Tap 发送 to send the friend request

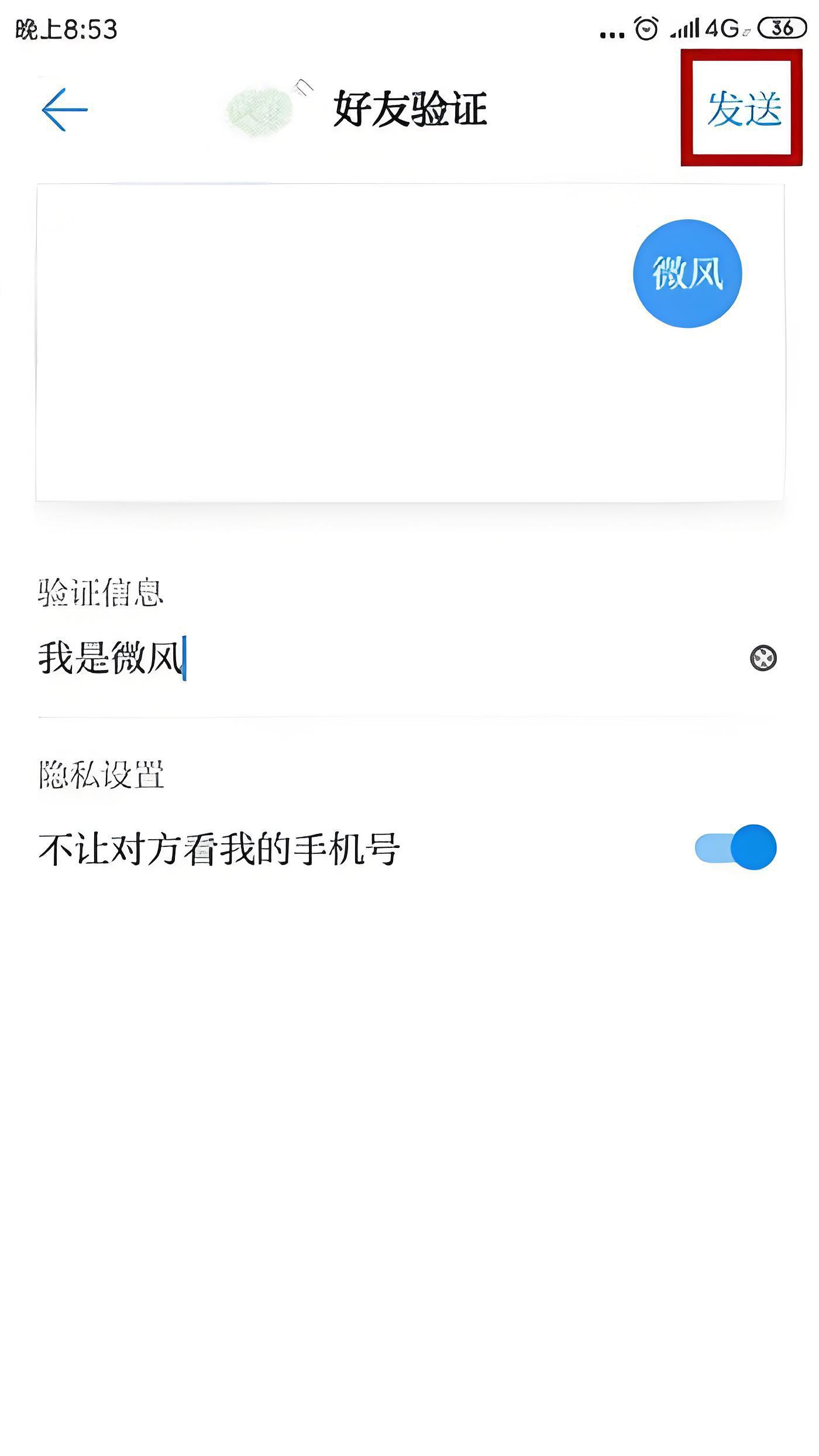tap(744, 109)
